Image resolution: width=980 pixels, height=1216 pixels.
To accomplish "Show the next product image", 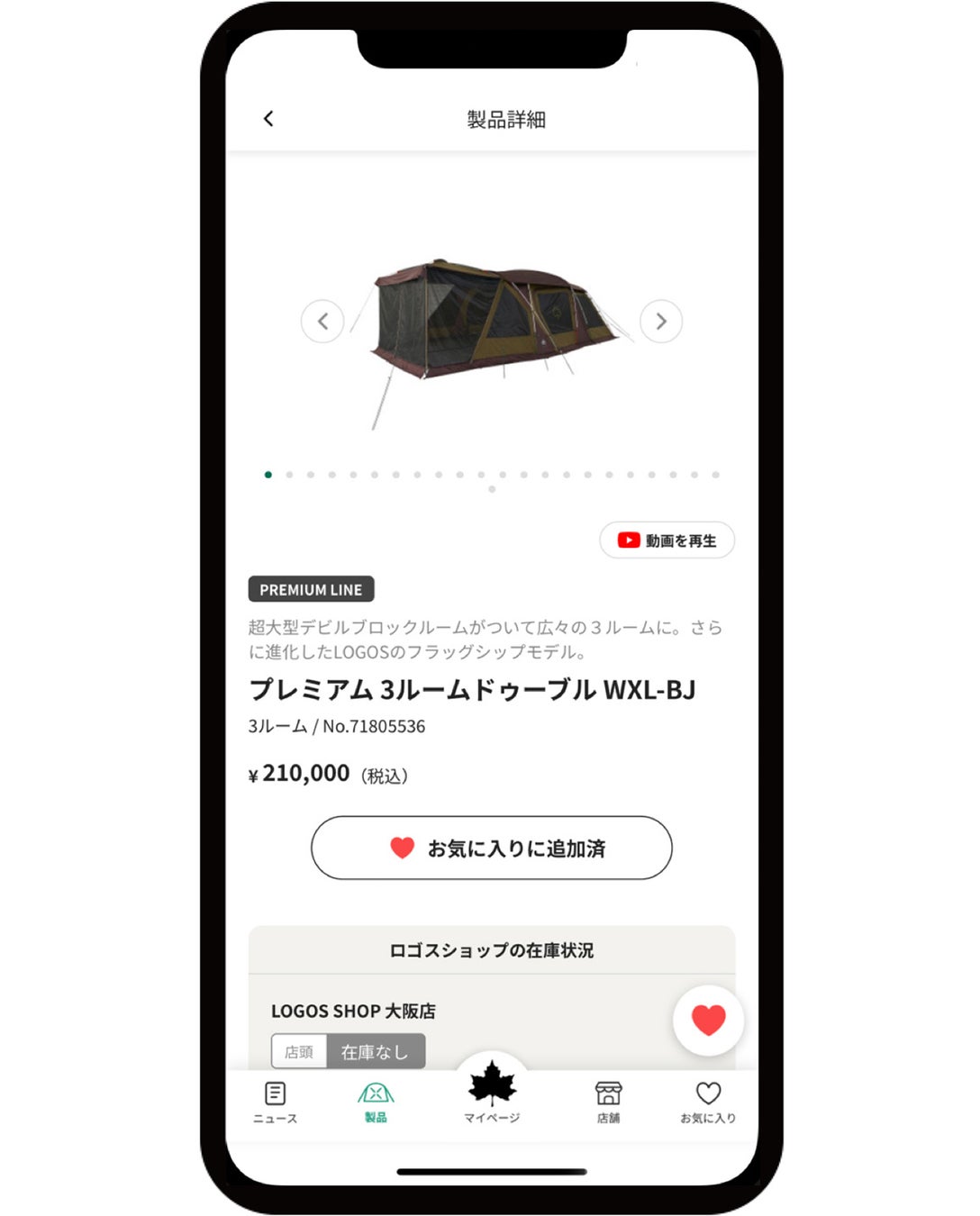I will (x=661, y=321).
